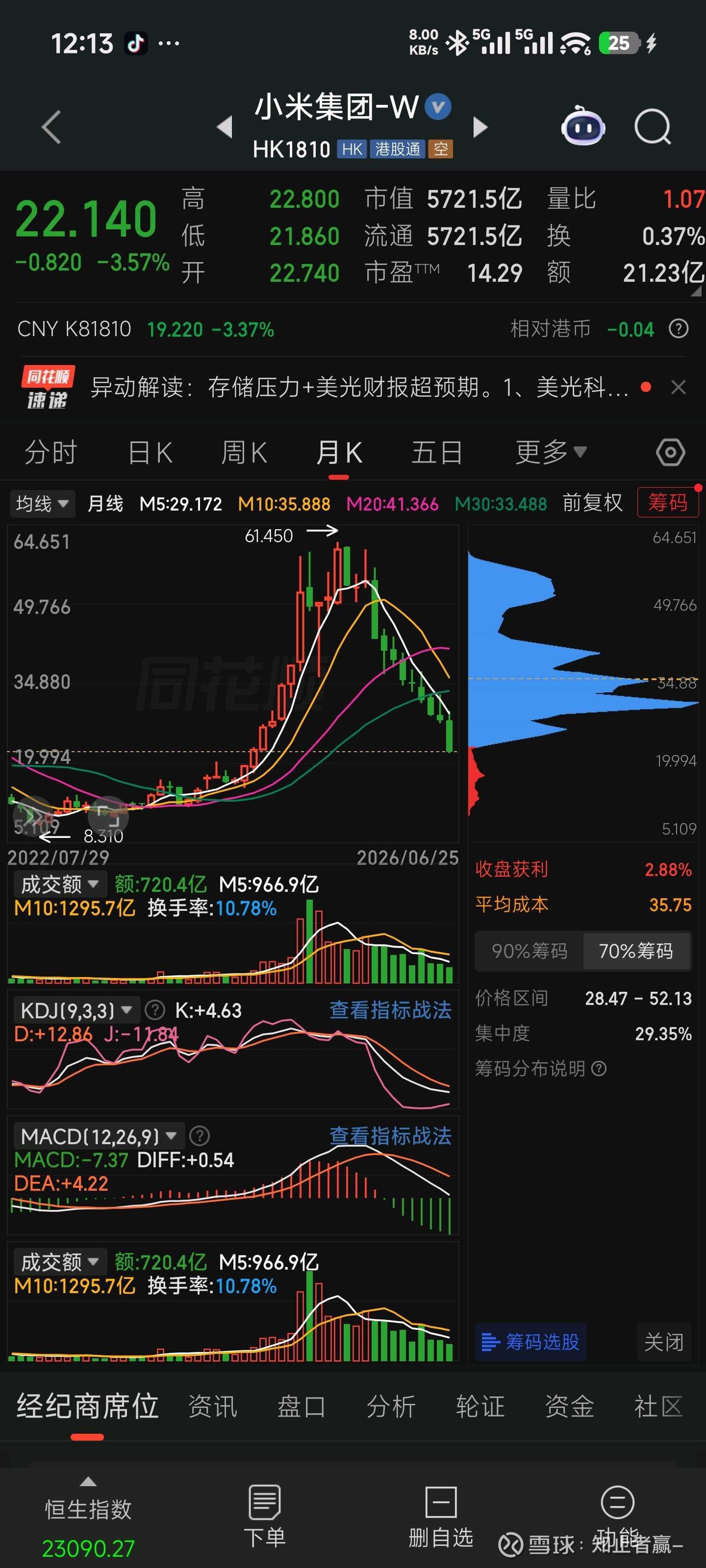Close the chip distribution panel via 关闭
The image size is (706, 1568).
tap(663, 1342)
